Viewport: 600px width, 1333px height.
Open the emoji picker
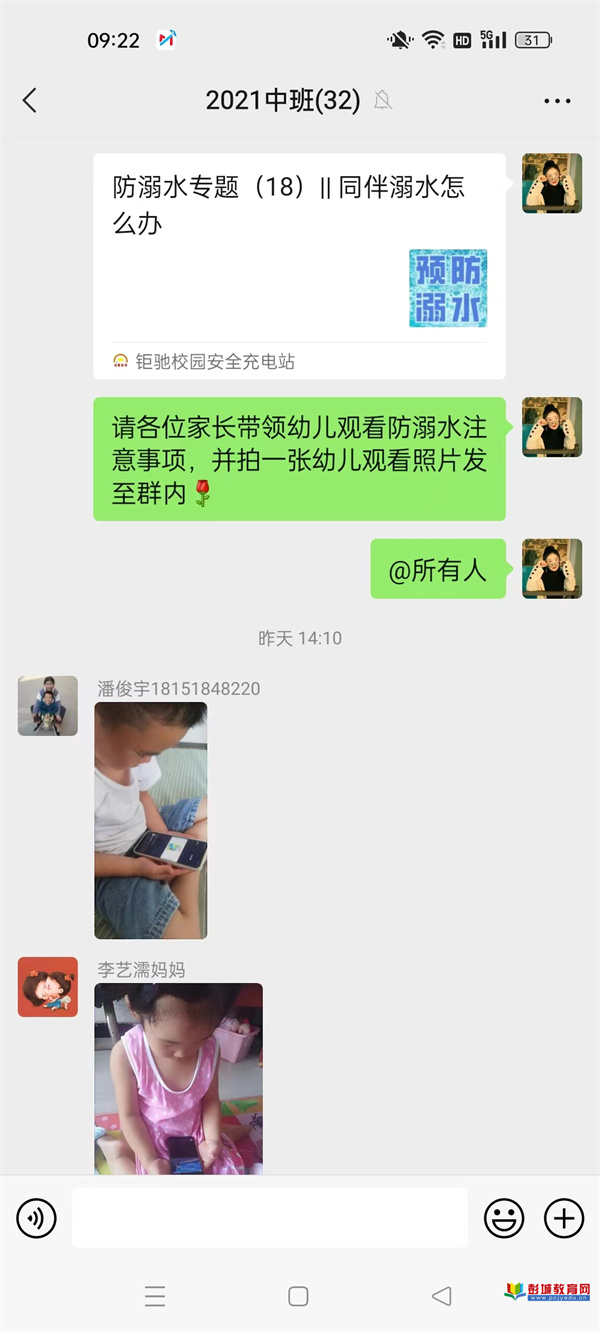click(504, 1218)
